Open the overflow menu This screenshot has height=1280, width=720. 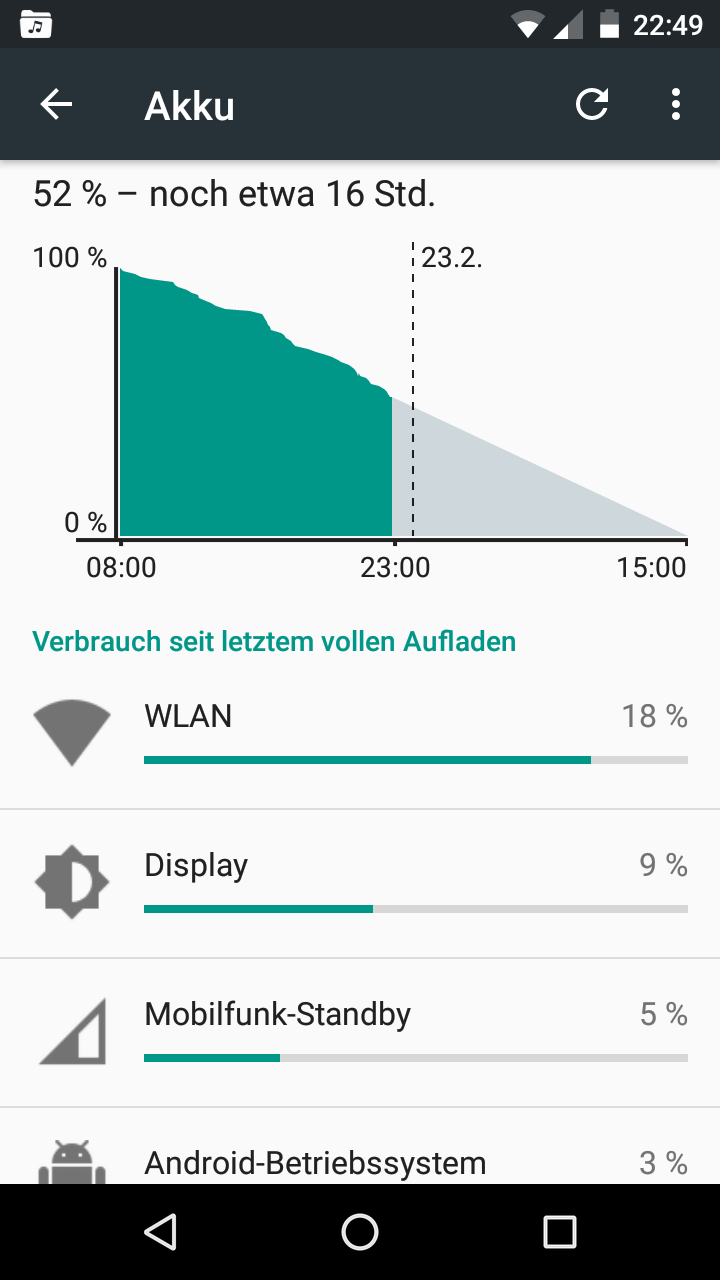[x=676, y=104]
